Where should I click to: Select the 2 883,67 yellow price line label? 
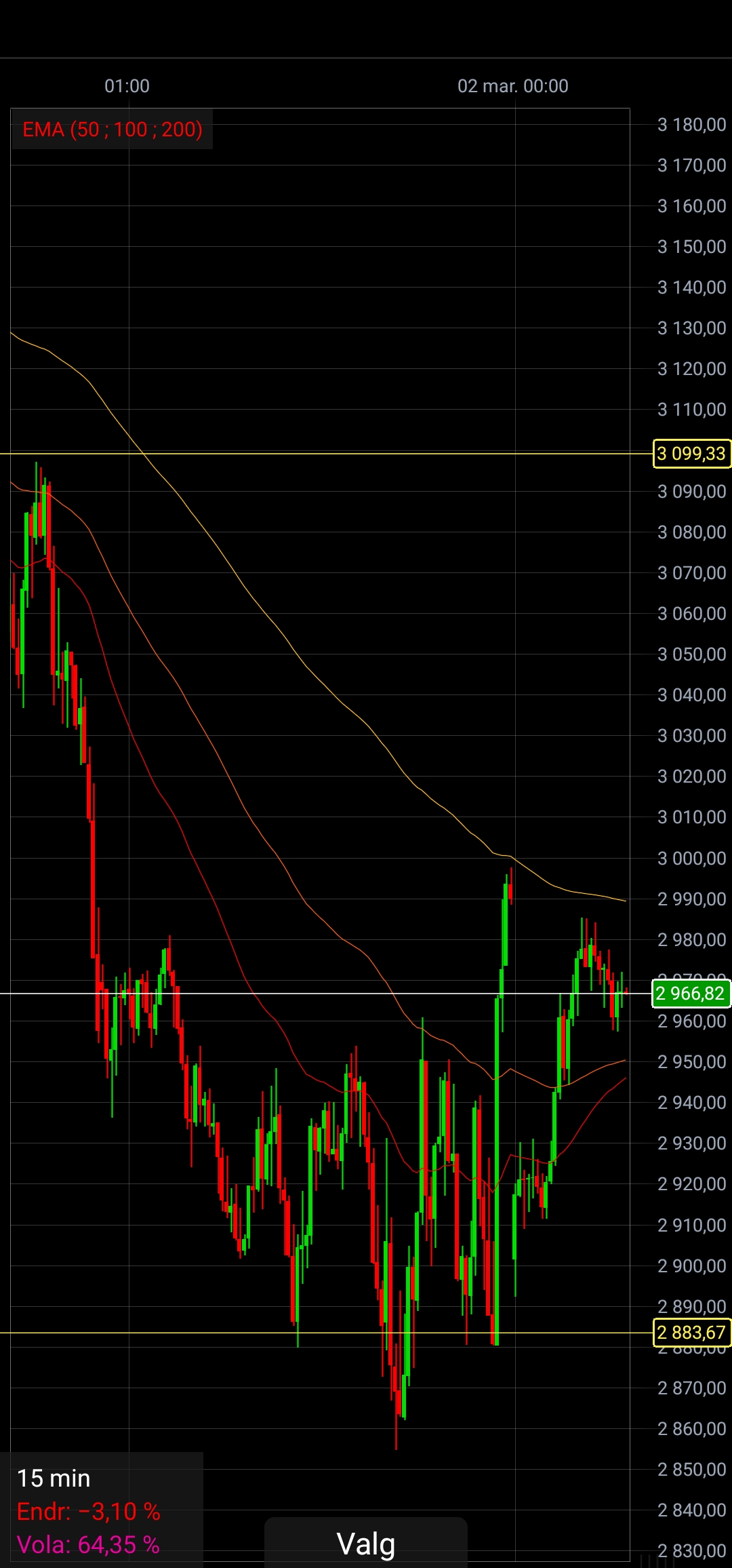(691, 1333)
